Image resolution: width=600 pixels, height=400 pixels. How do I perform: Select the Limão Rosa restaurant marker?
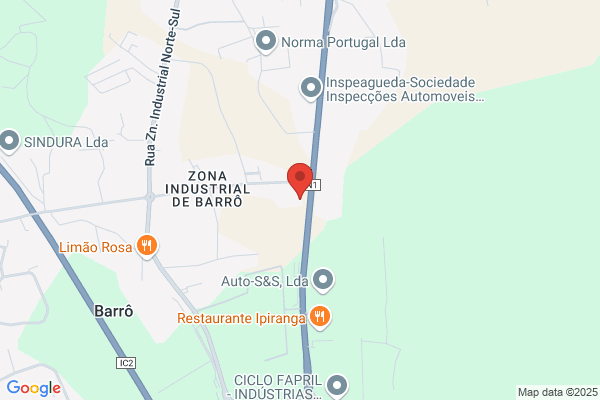(x=147, y=246)
